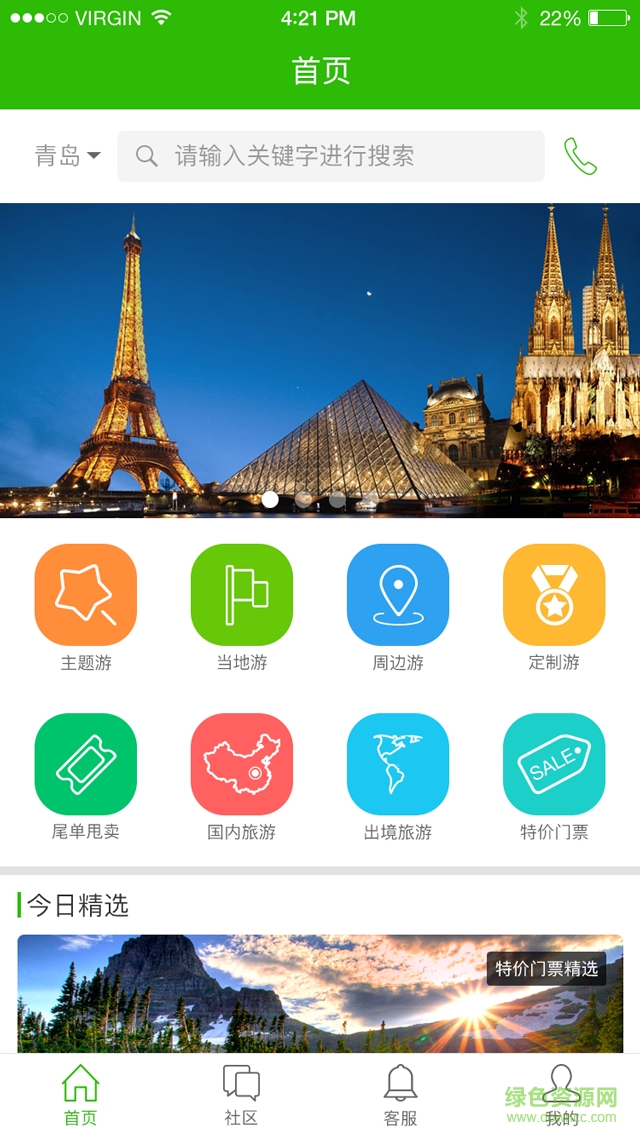Open the 我的 tab

[561, 1095]
